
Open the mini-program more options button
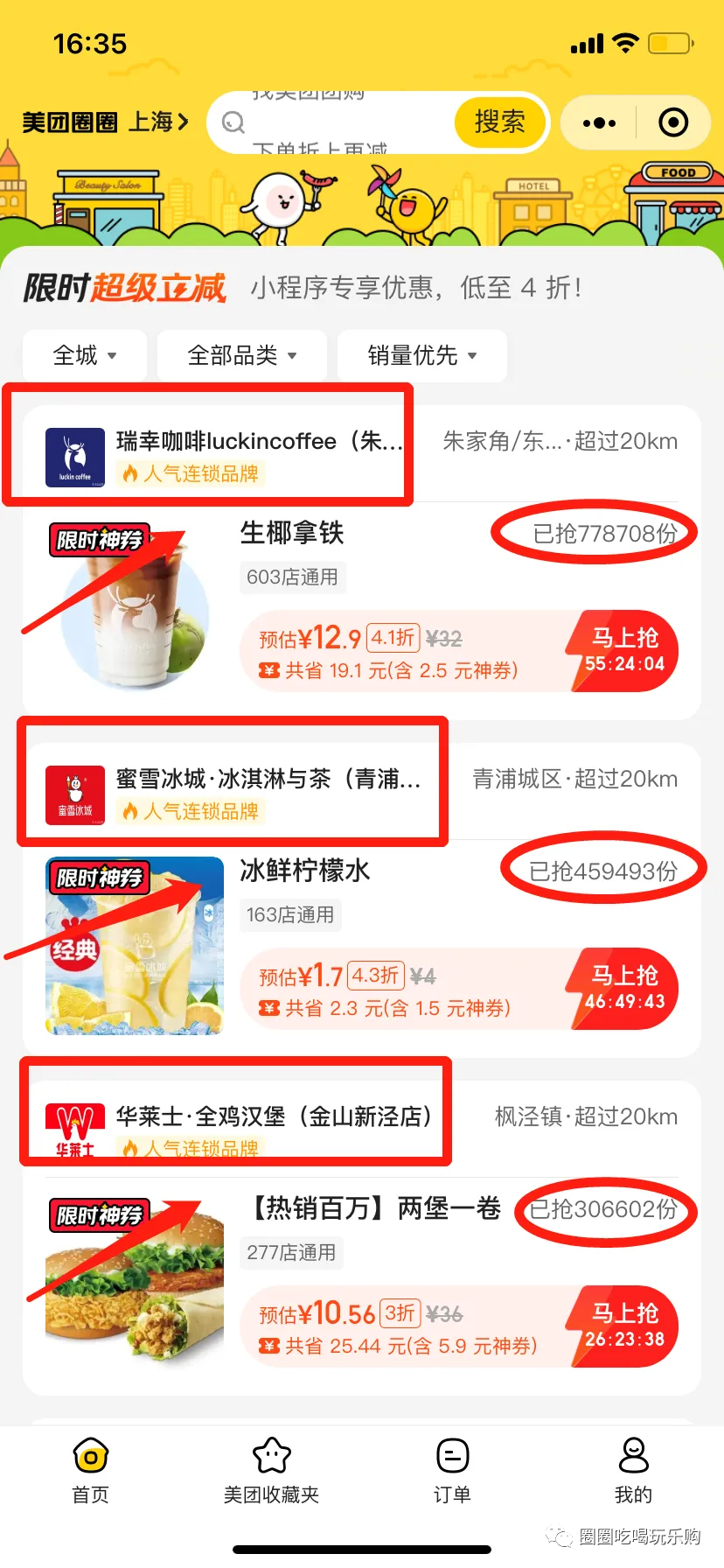pos(598,122)
